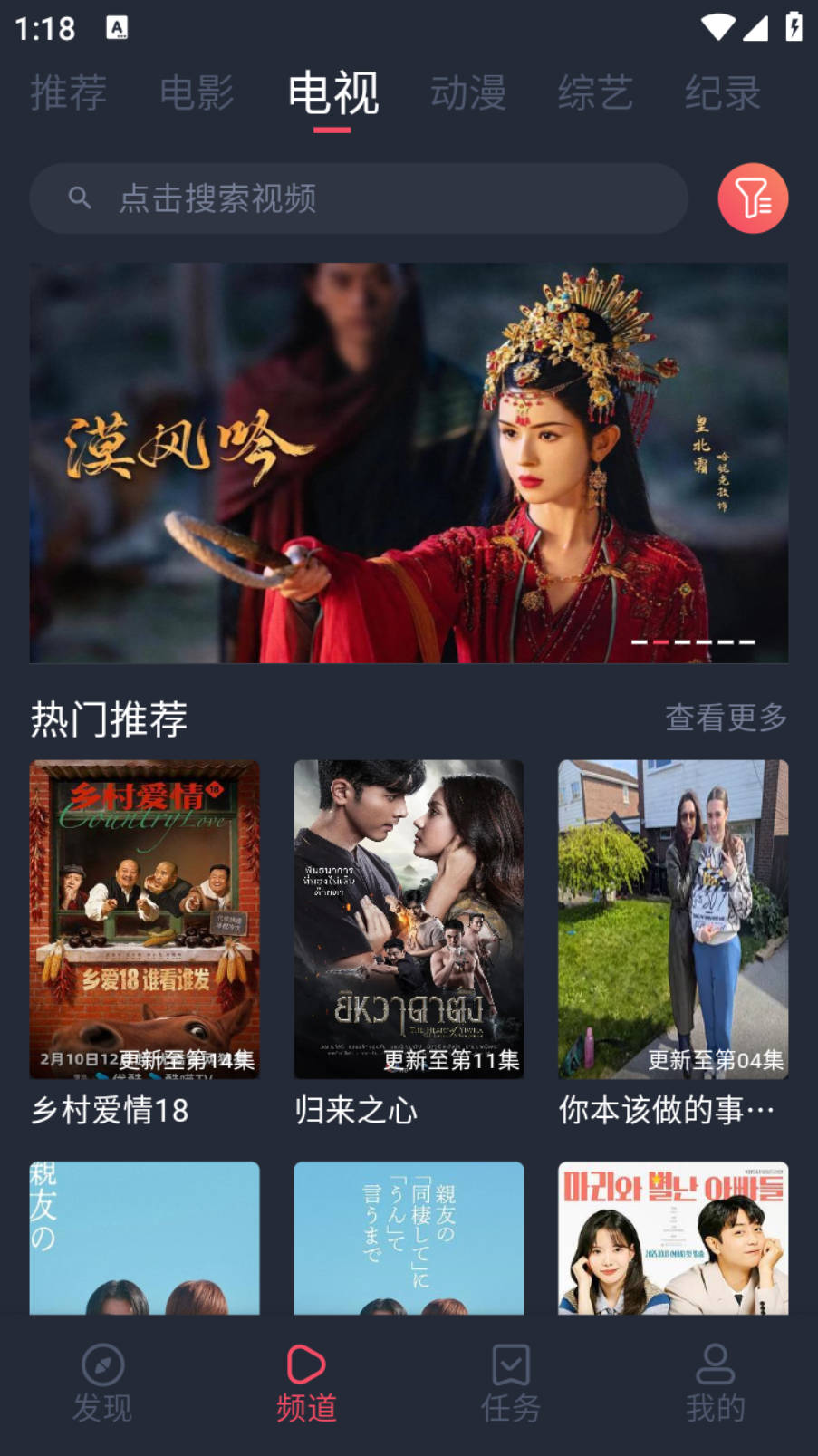Open the 推荐 (Recommended) section

tap(69, 93)
